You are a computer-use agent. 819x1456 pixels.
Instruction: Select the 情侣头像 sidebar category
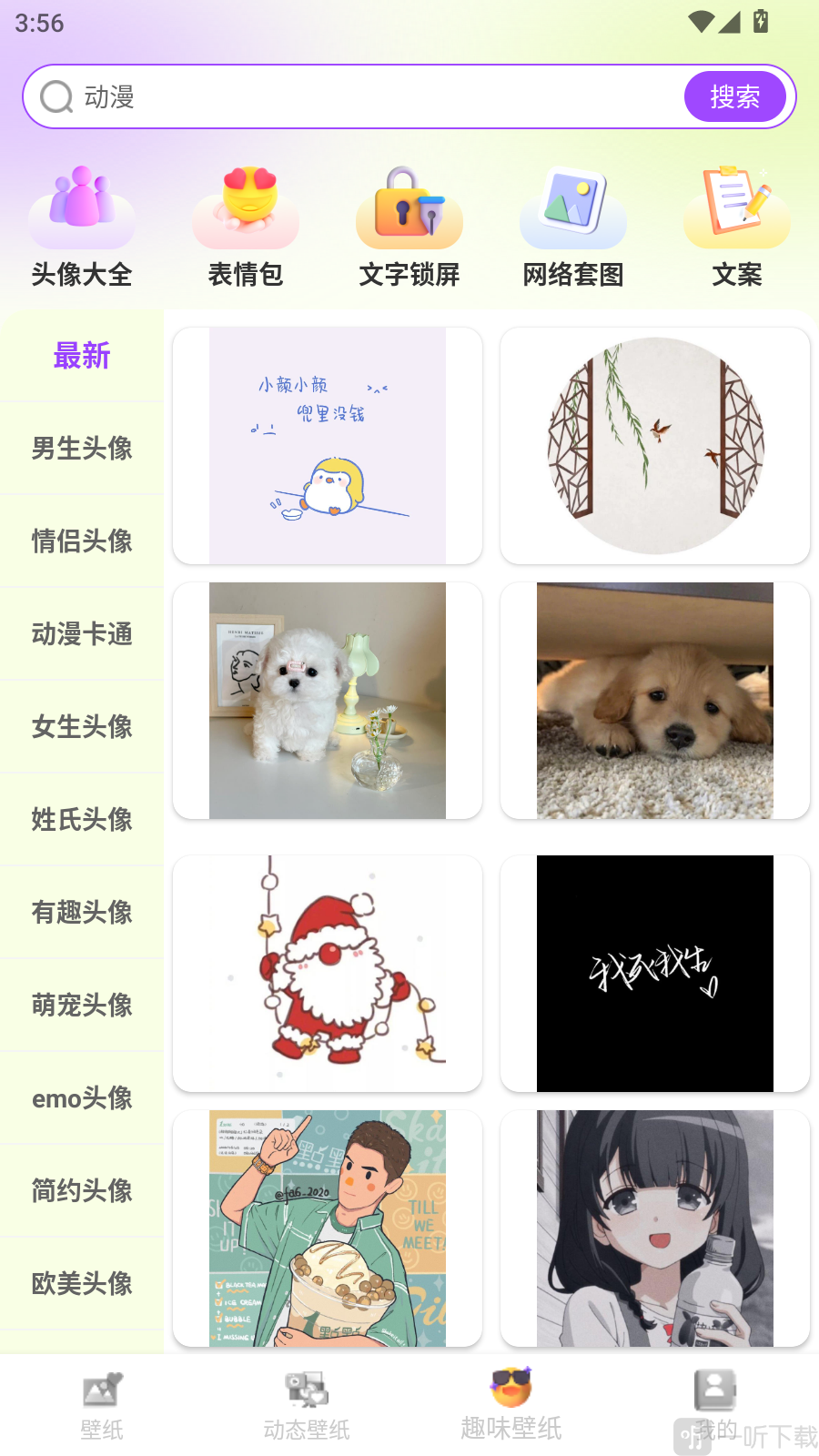point(82,541)
